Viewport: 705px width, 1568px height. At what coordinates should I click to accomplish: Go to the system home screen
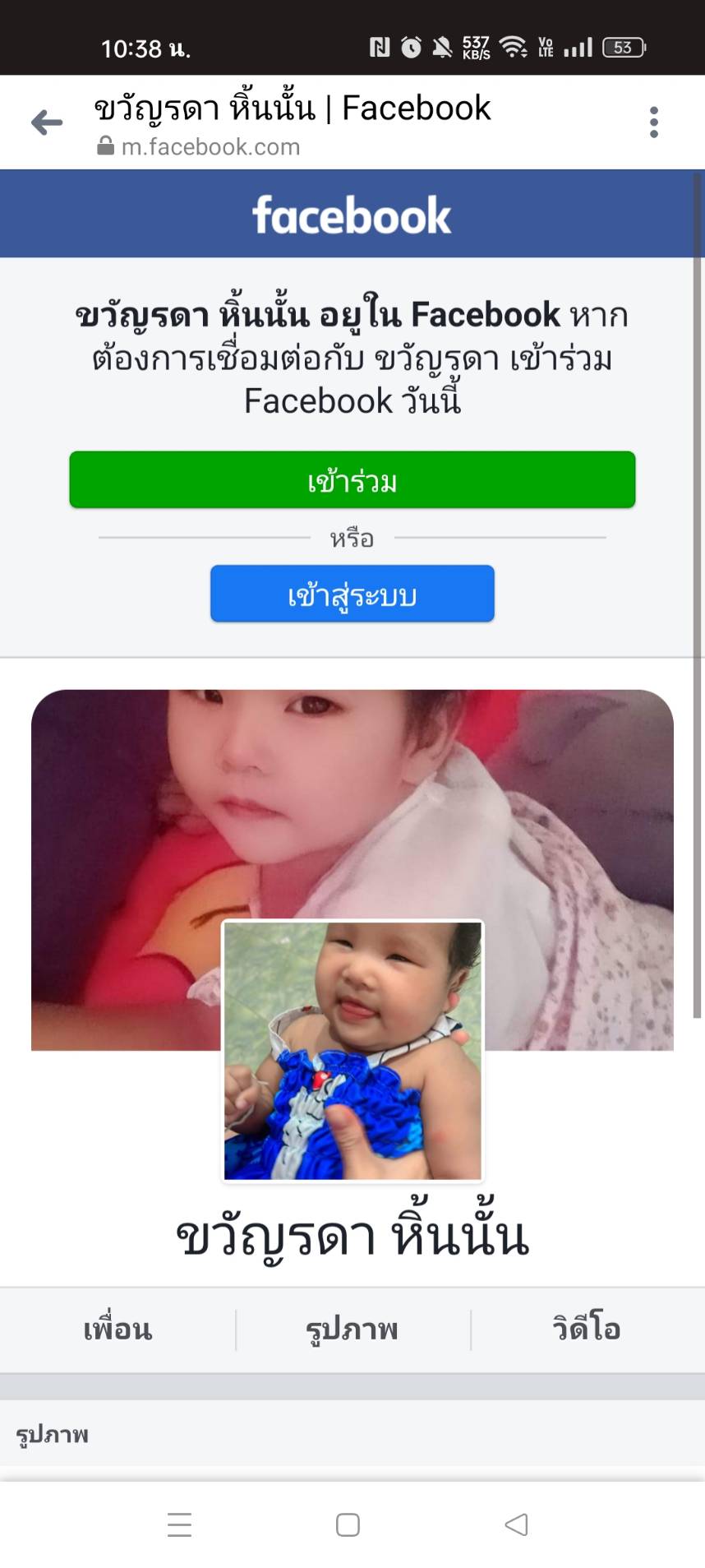(x=348, y=1524)
